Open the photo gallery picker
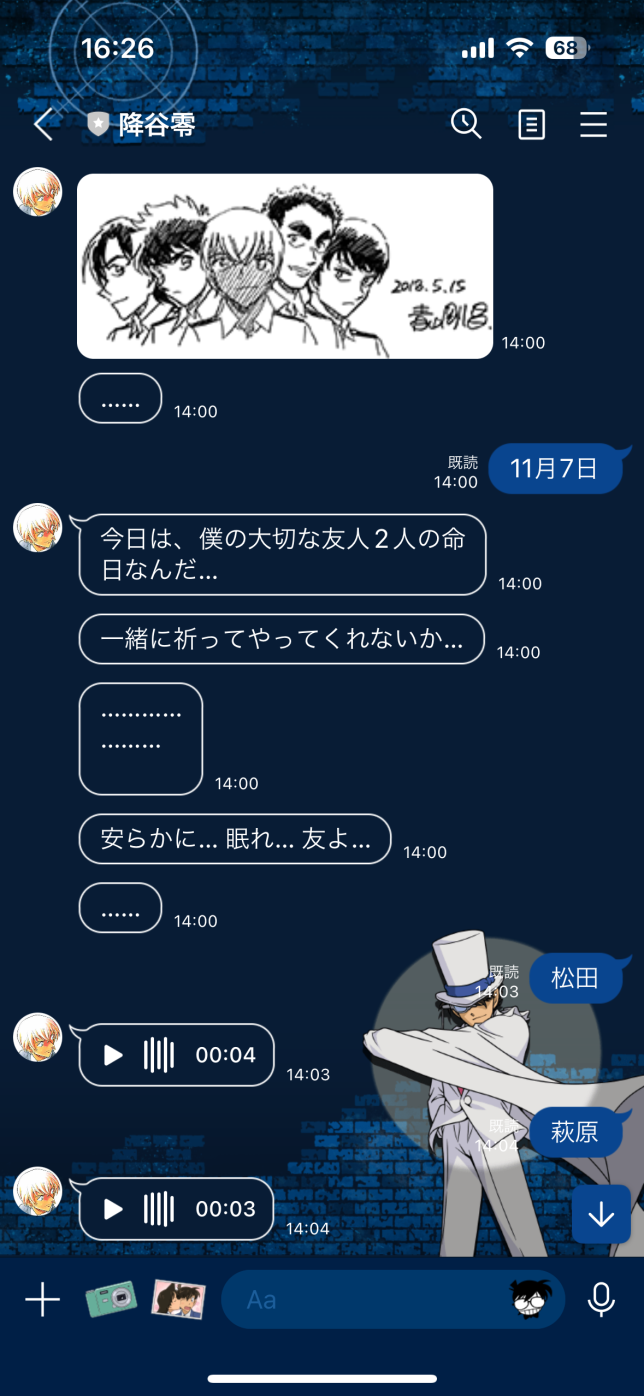The height and width of the screenshot is (1396, 644). pyautogui.click(x=178, y=1300)
